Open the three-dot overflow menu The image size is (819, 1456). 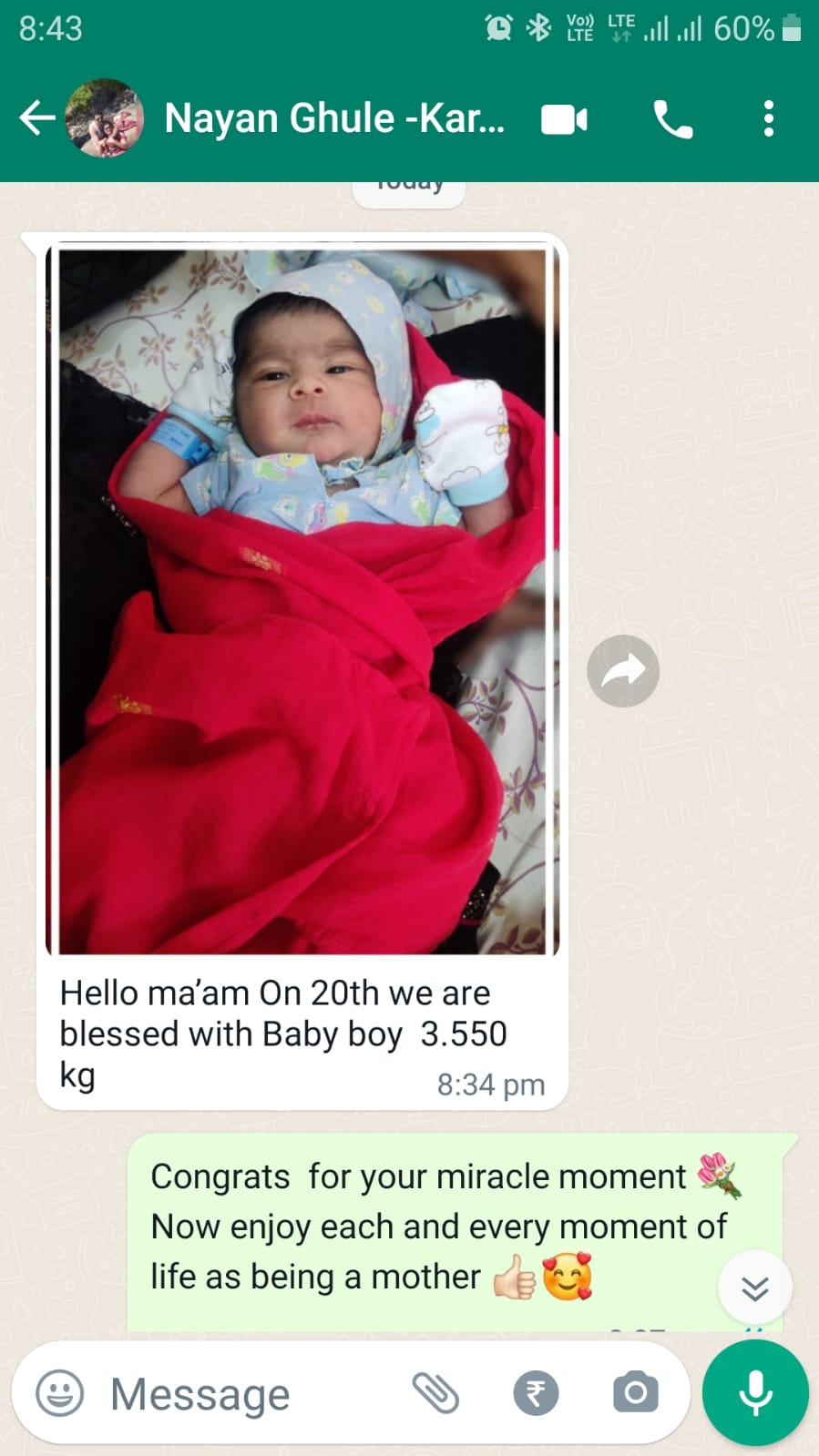(x=769, y=119)
